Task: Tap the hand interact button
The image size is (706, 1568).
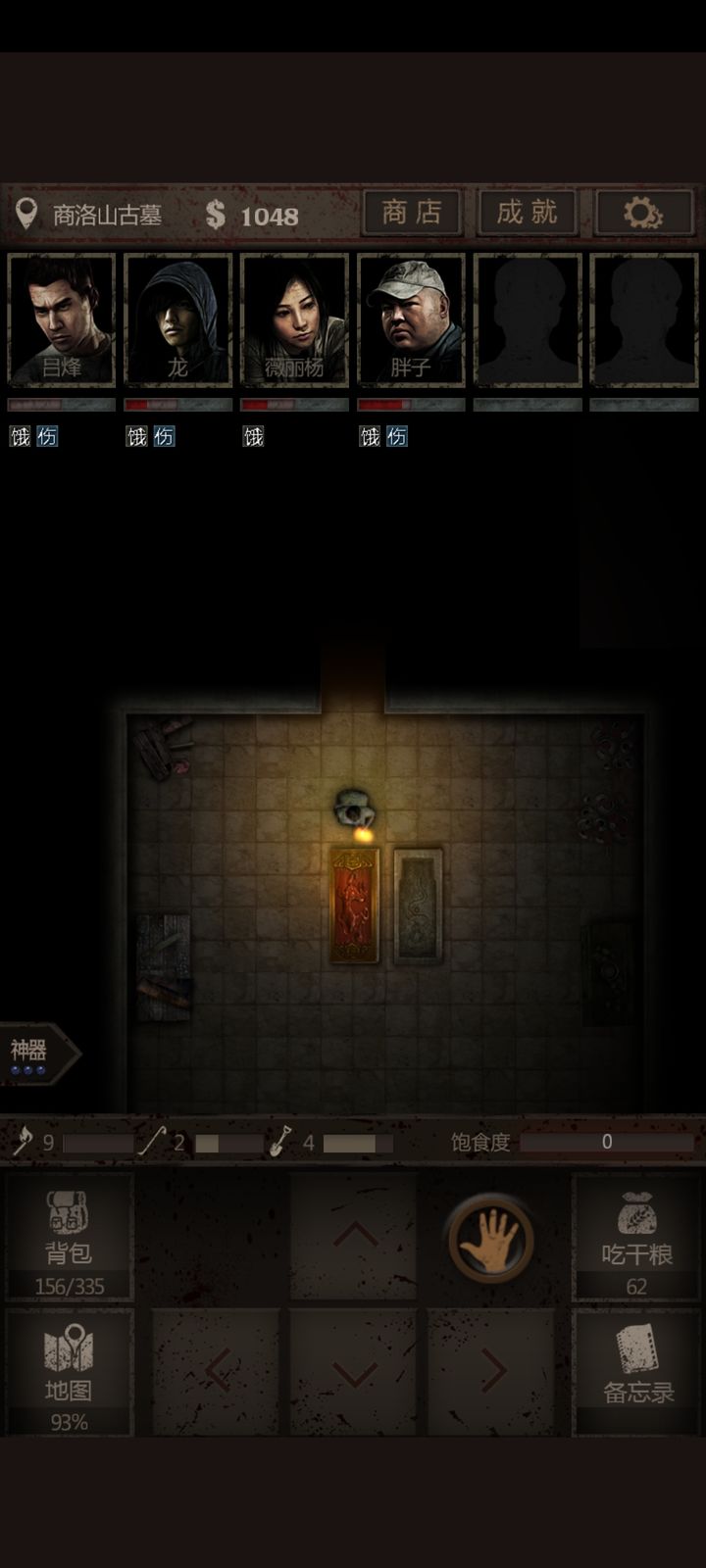Action: pos(490,1239)
